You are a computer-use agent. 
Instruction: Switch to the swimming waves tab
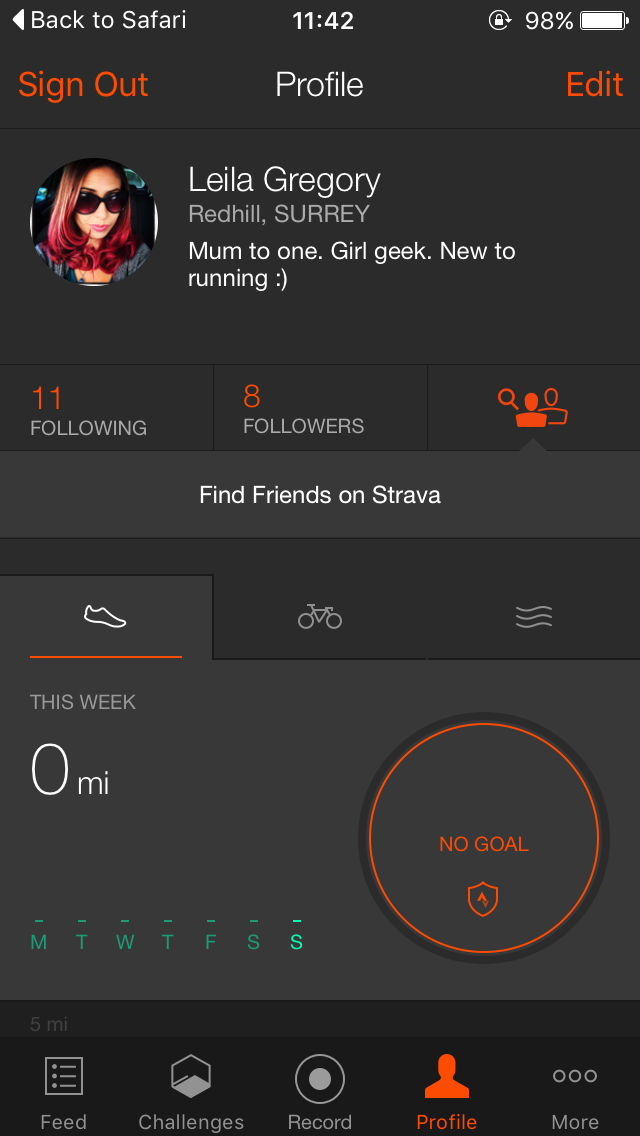(x=534, y=617)
